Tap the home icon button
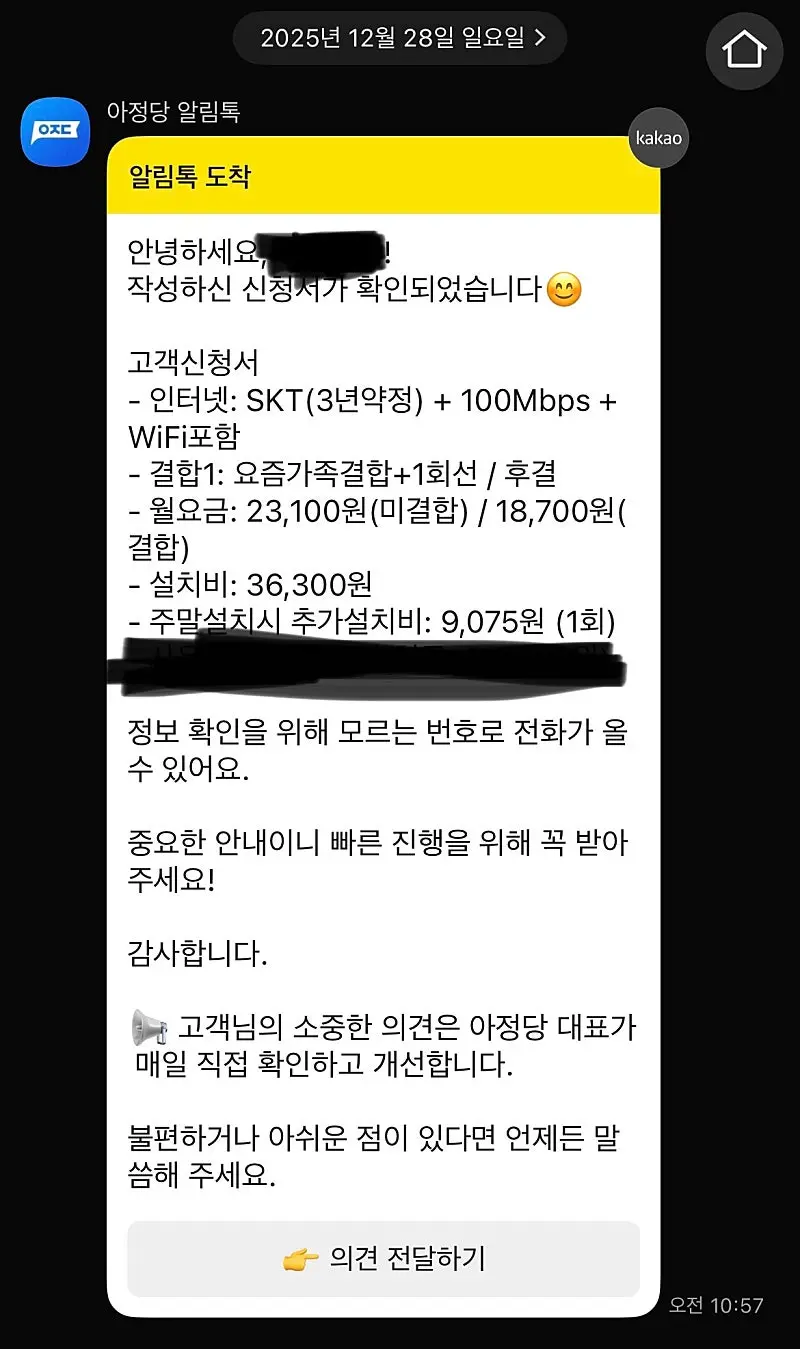 click(744, 50)
